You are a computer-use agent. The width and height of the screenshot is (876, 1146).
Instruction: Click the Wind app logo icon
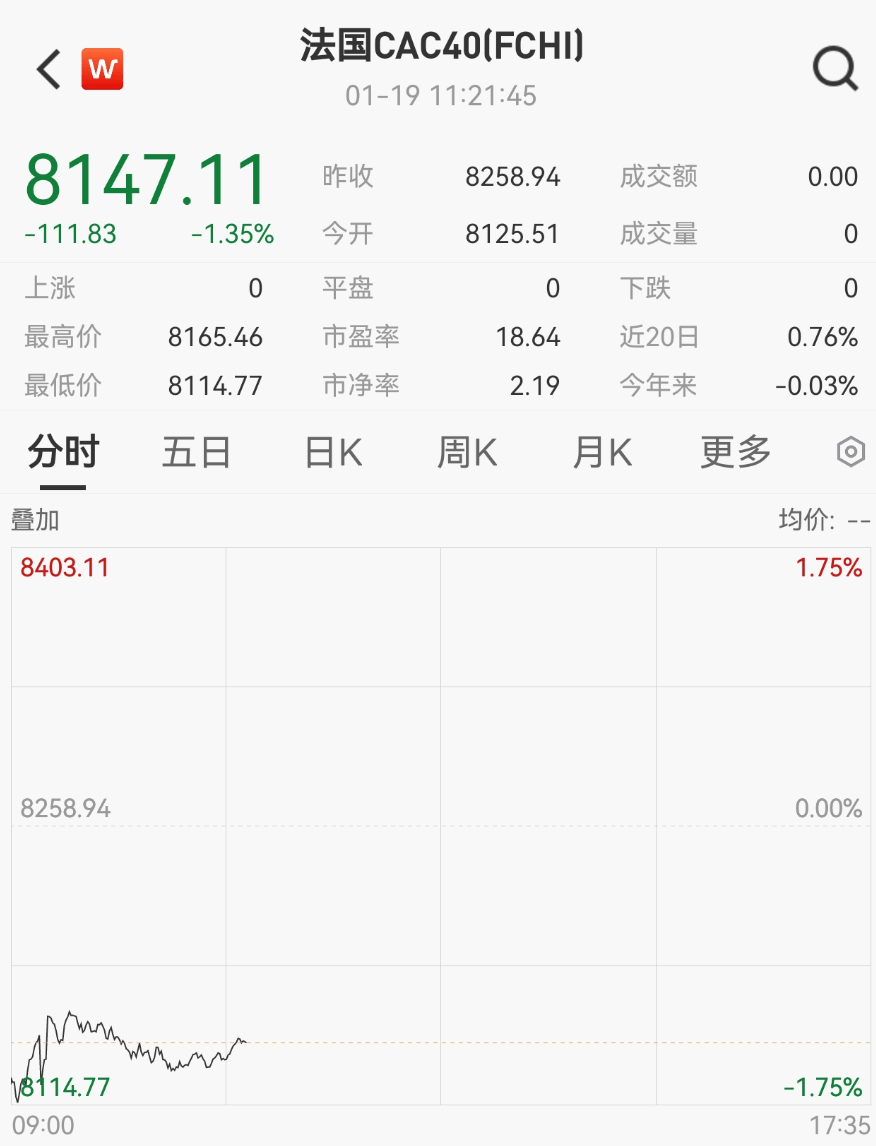coord(101,68)
